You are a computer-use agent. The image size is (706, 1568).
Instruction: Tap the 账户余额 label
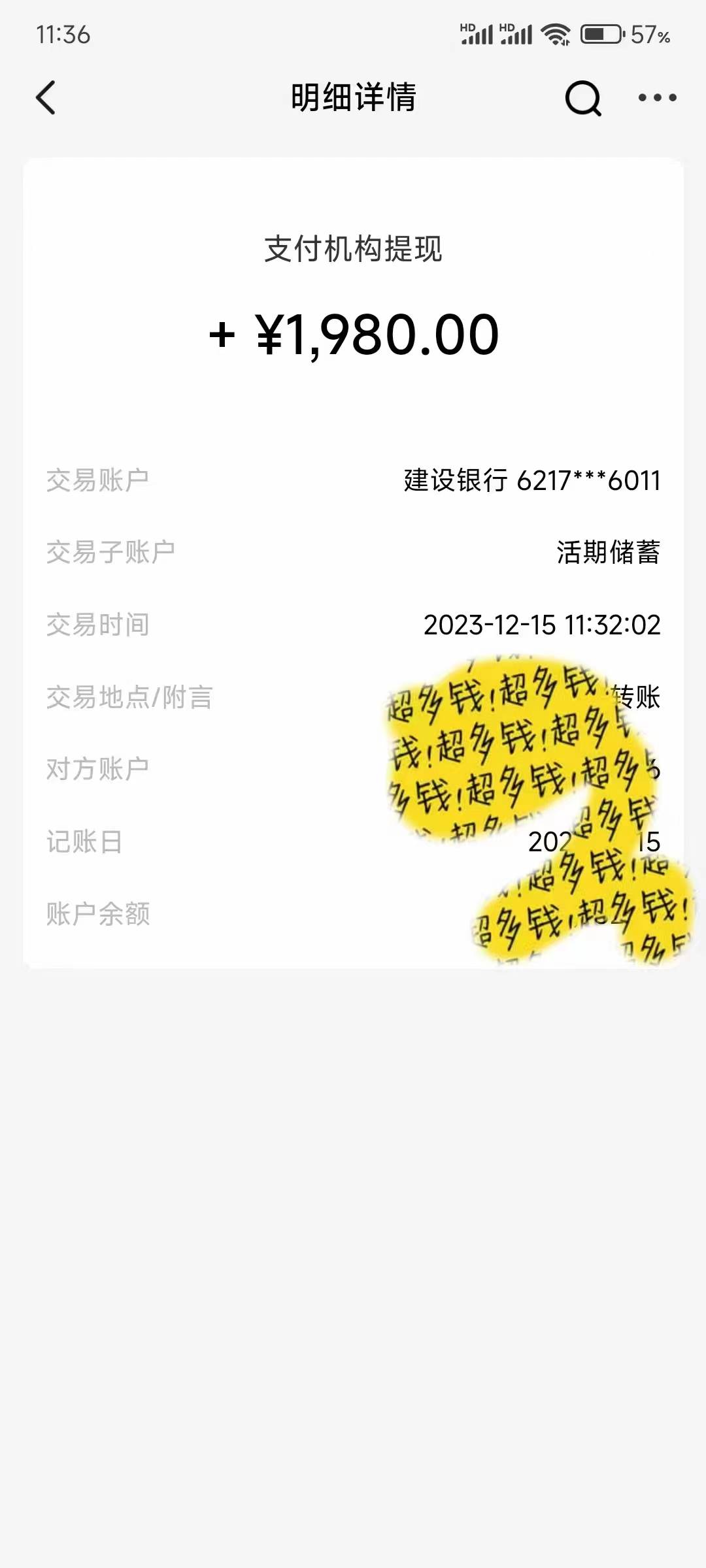click(98, 915)
